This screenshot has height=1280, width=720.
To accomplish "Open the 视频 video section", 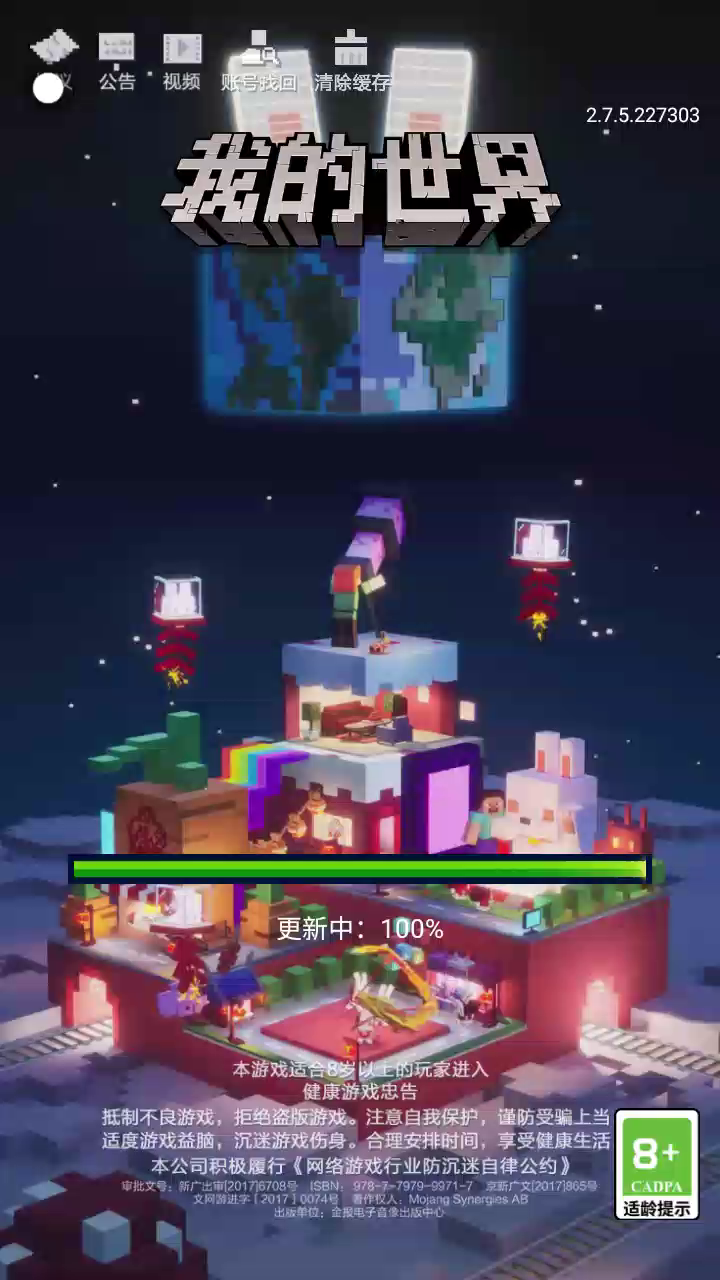I will 182,62.
